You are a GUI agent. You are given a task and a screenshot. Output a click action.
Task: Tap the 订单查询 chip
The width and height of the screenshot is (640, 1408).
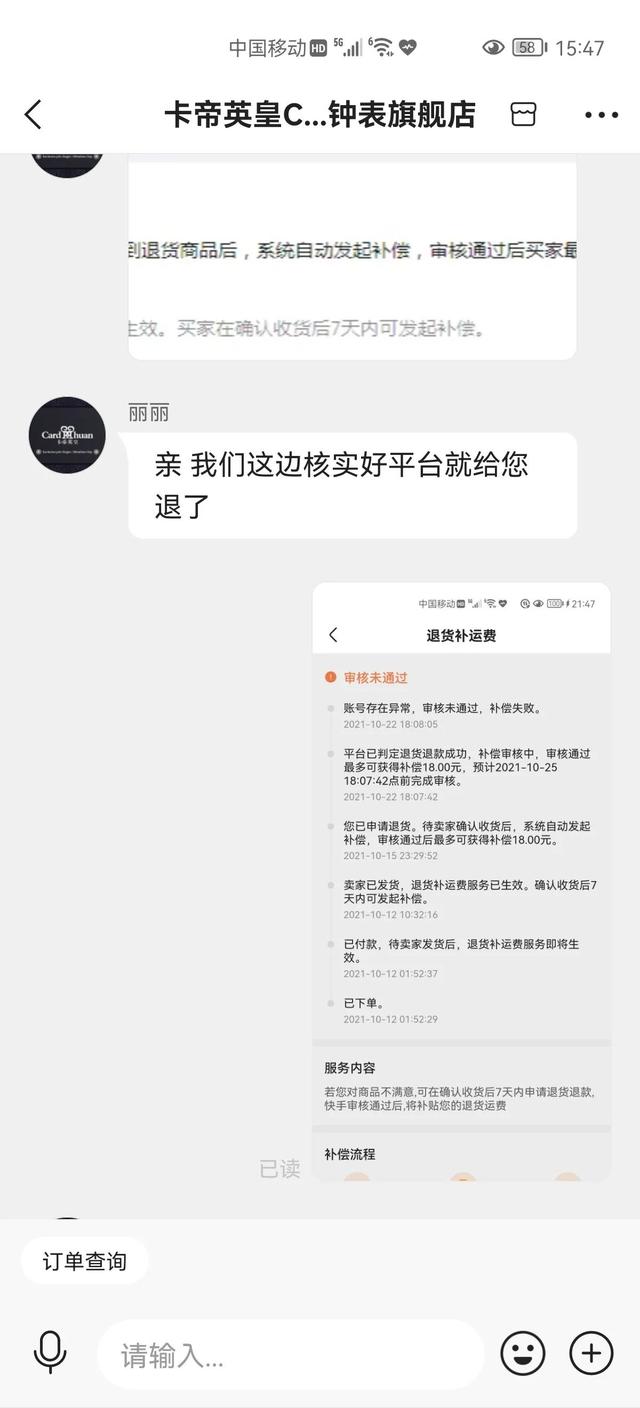pos(85,1261)
